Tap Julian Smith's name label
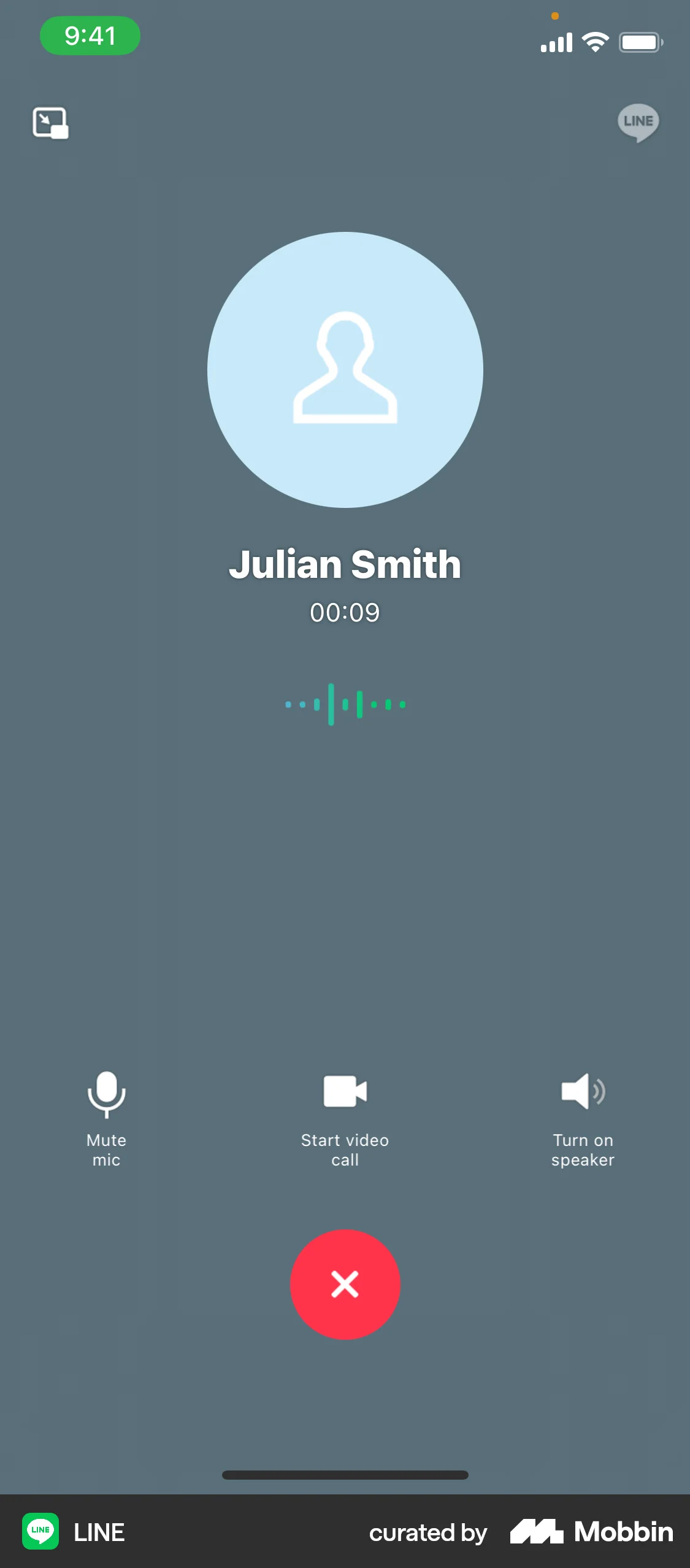This screenshot has width=690, height=1568. (x=345, y=564)
